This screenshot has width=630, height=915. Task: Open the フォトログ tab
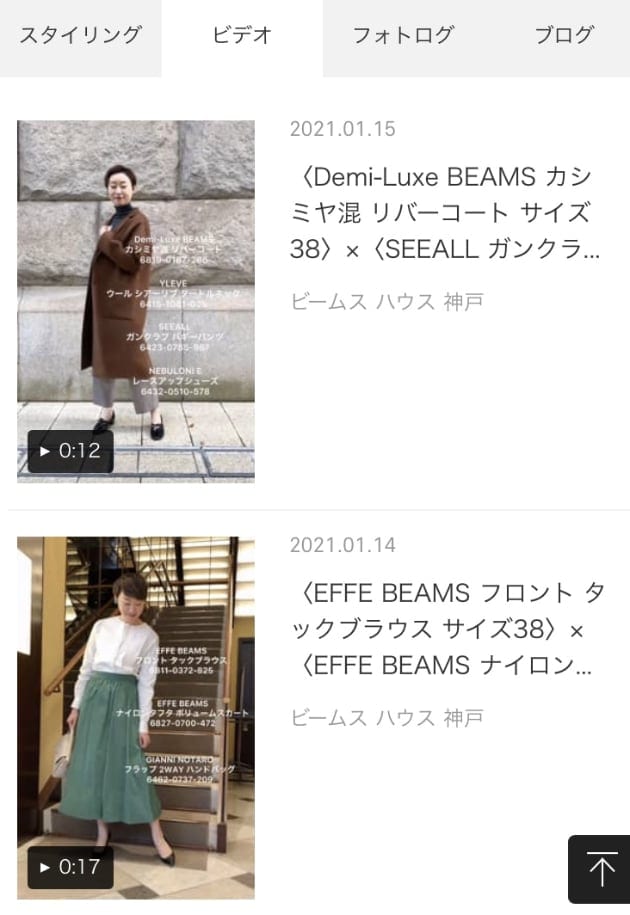pos(403,36)
